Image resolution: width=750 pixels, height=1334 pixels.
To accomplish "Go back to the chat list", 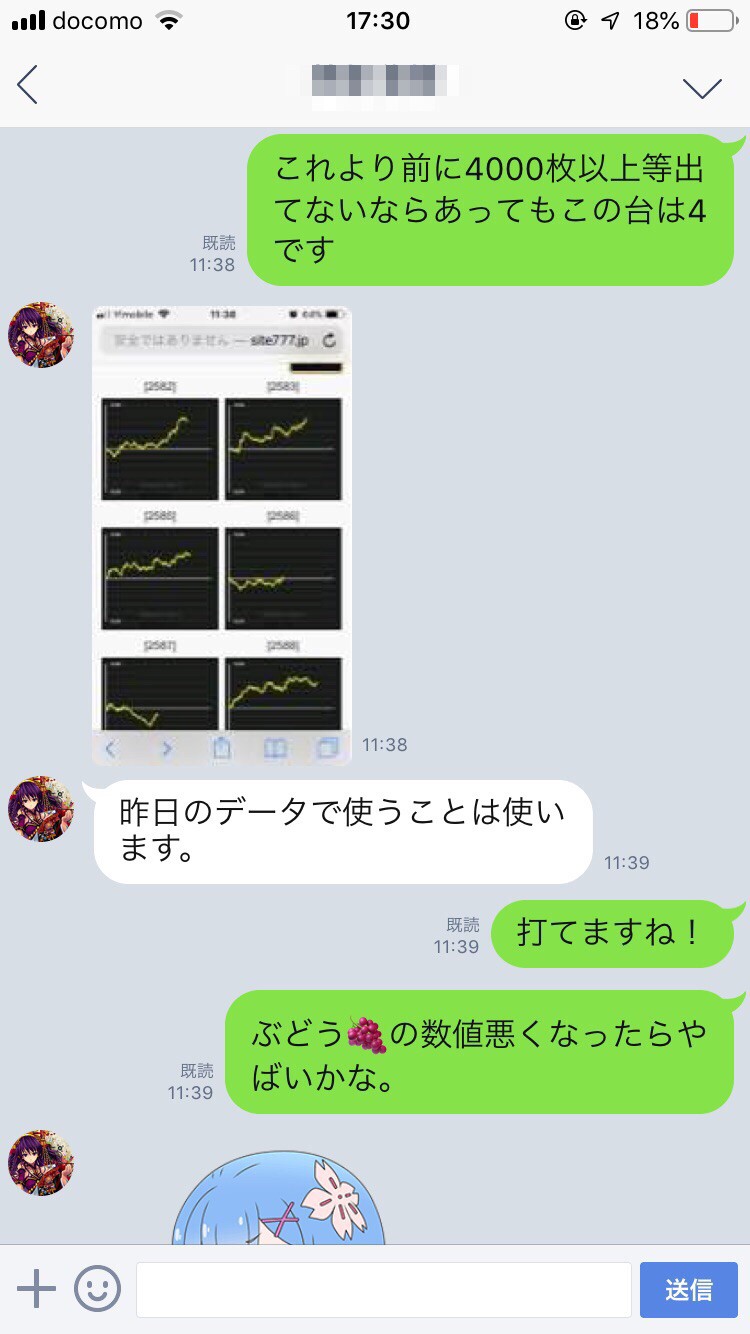I will click(28, 86).
